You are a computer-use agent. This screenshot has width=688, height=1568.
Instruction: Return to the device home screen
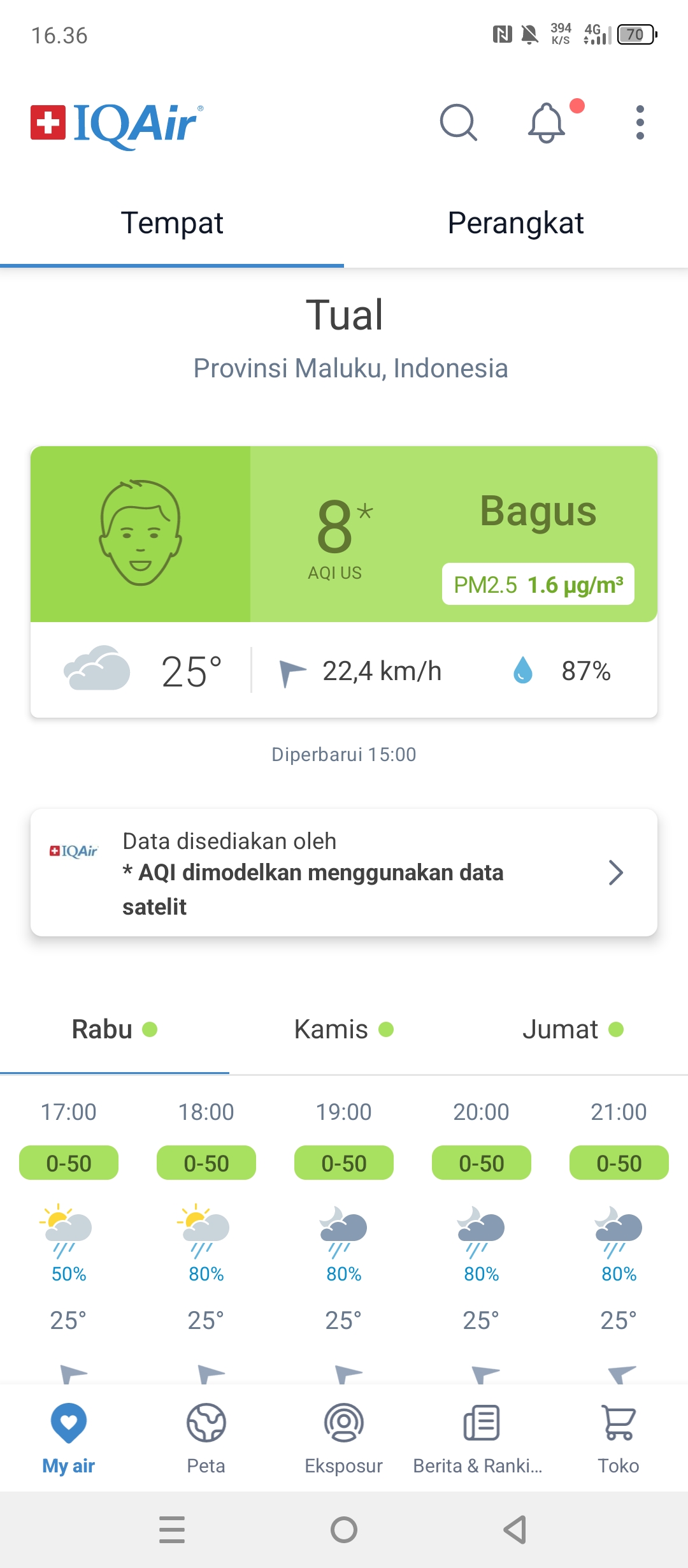(x=344, y=1530)
